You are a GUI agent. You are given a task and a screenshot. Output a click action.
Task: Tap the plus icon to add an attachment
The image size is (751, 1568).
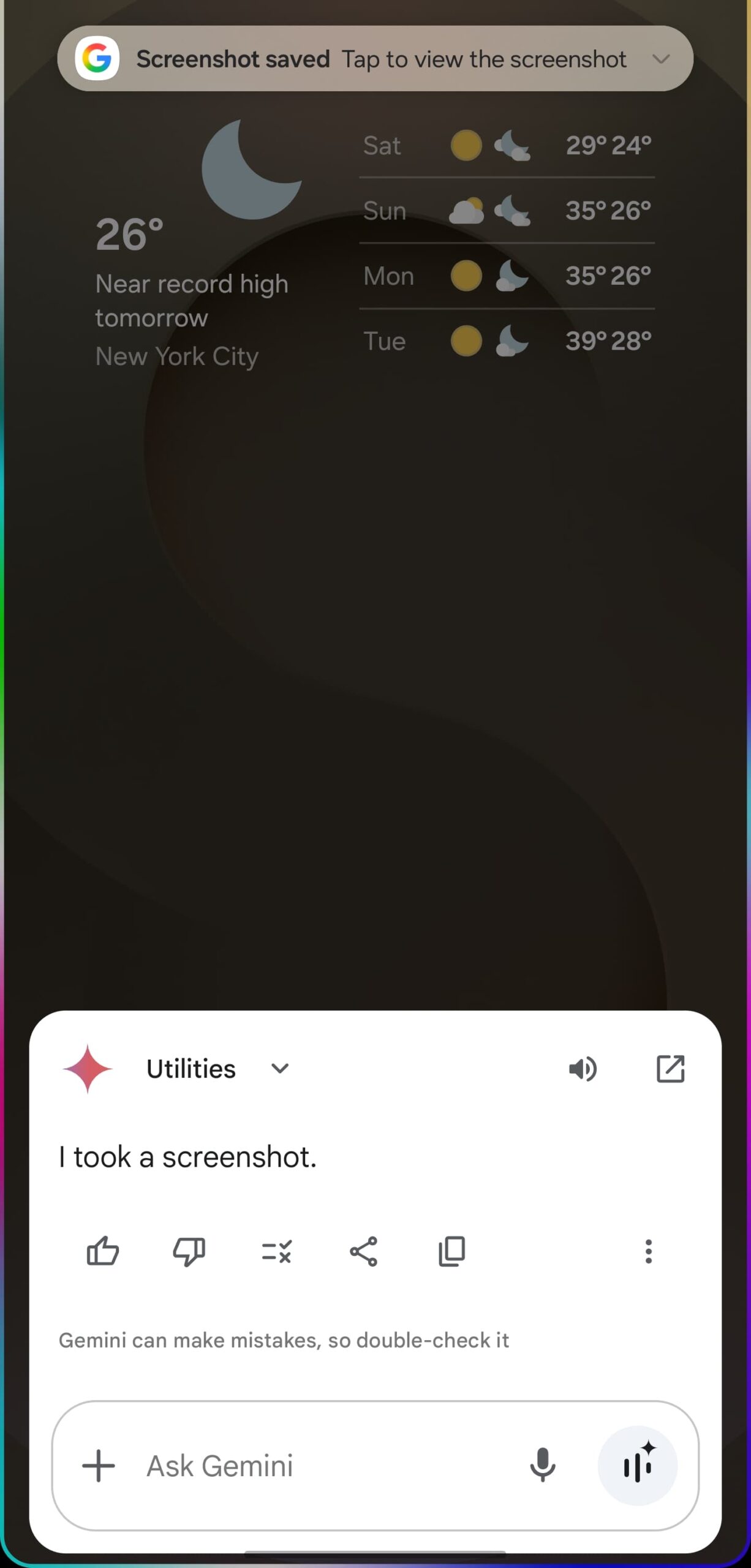coord(99,1466)
